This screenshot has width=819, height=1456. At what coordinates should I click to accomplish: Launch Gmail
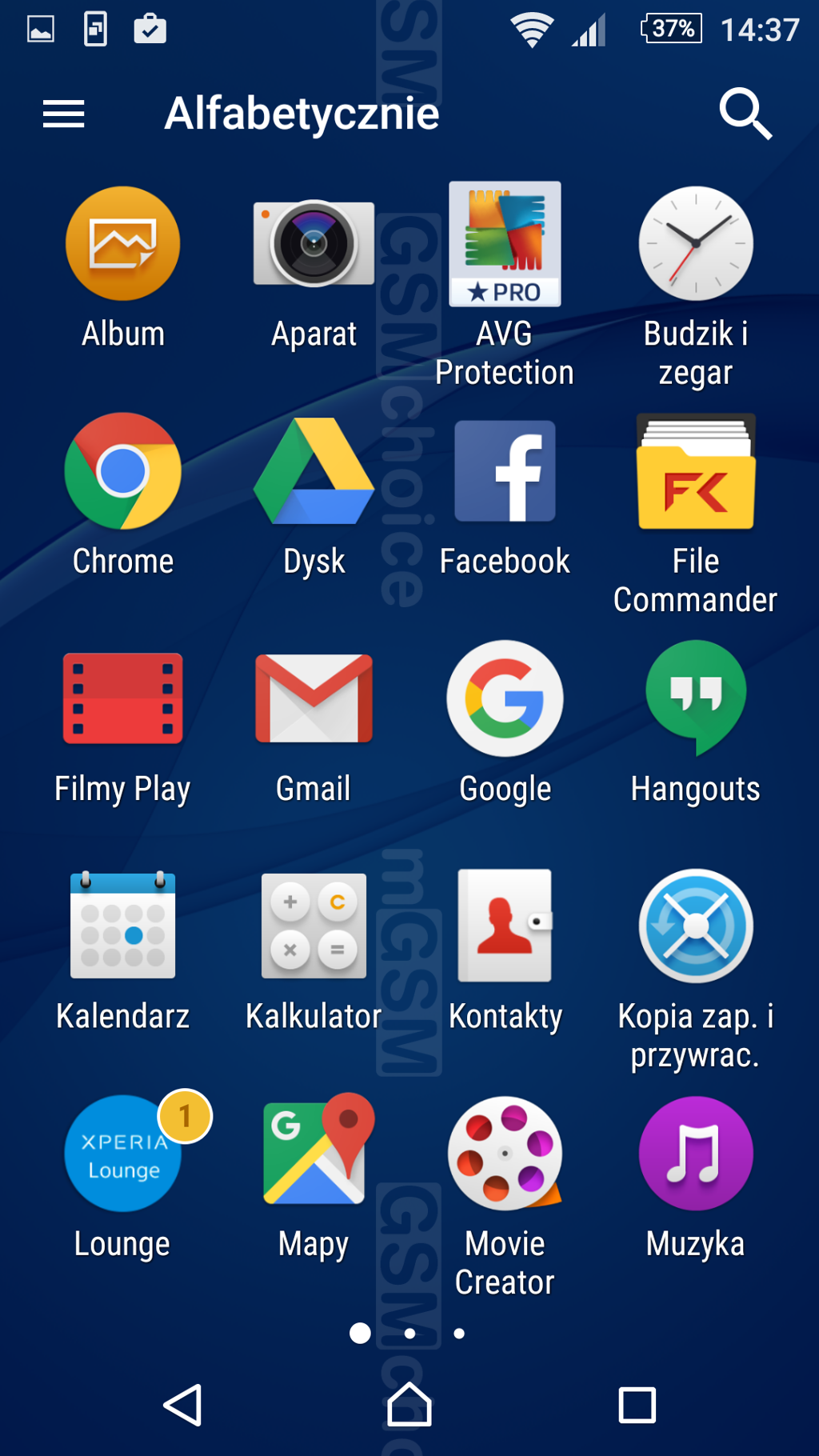314,698
